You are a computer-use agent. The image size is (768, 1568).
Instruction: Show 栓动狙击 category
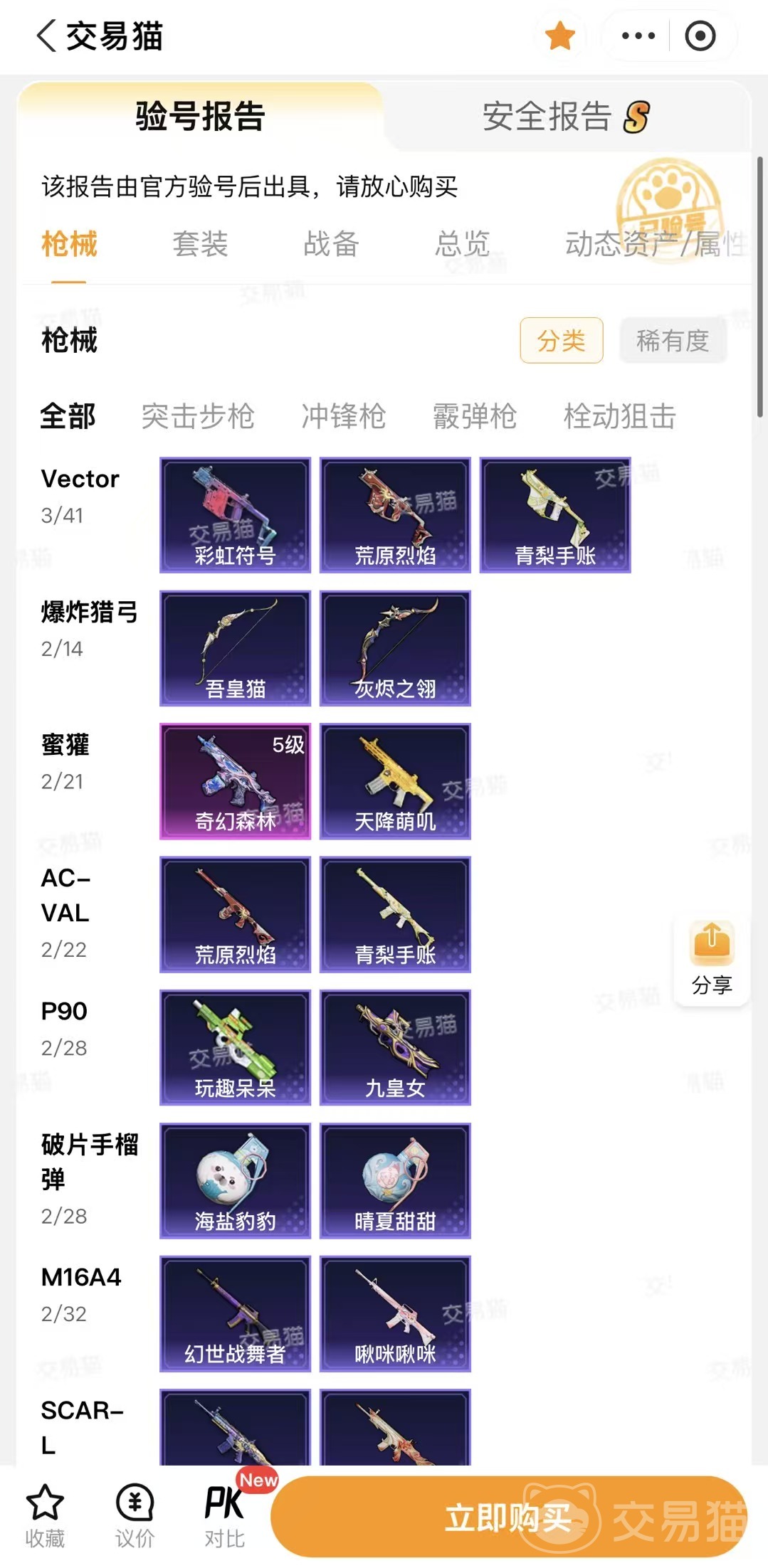[620, 416]
